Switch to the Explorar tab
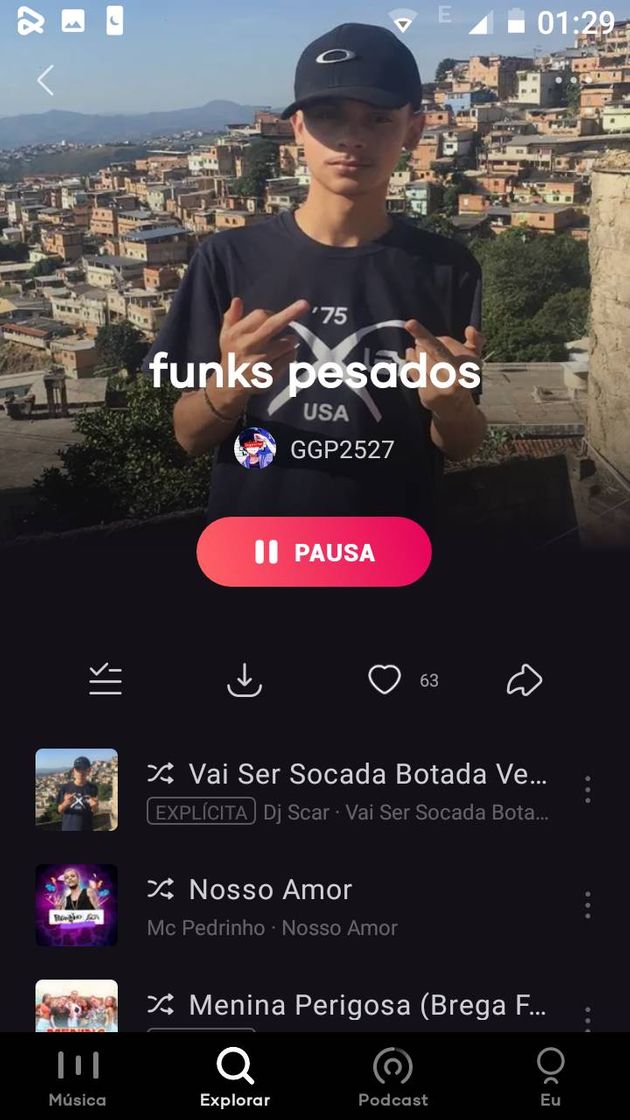The width and height of the screenshot is (630, 1120). (235, 1078)
